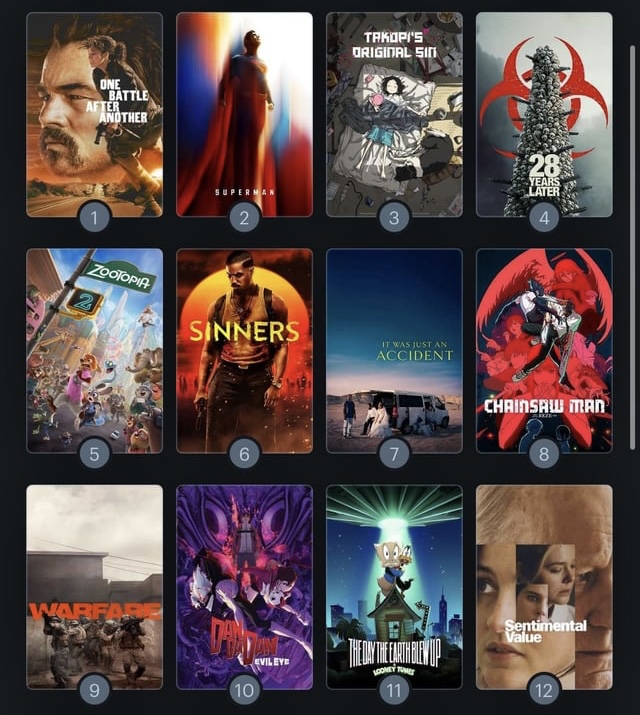The image size is (640, 715).
Task: Open The Day the Earth Blew Up
Action: click(x=394, y=587)
